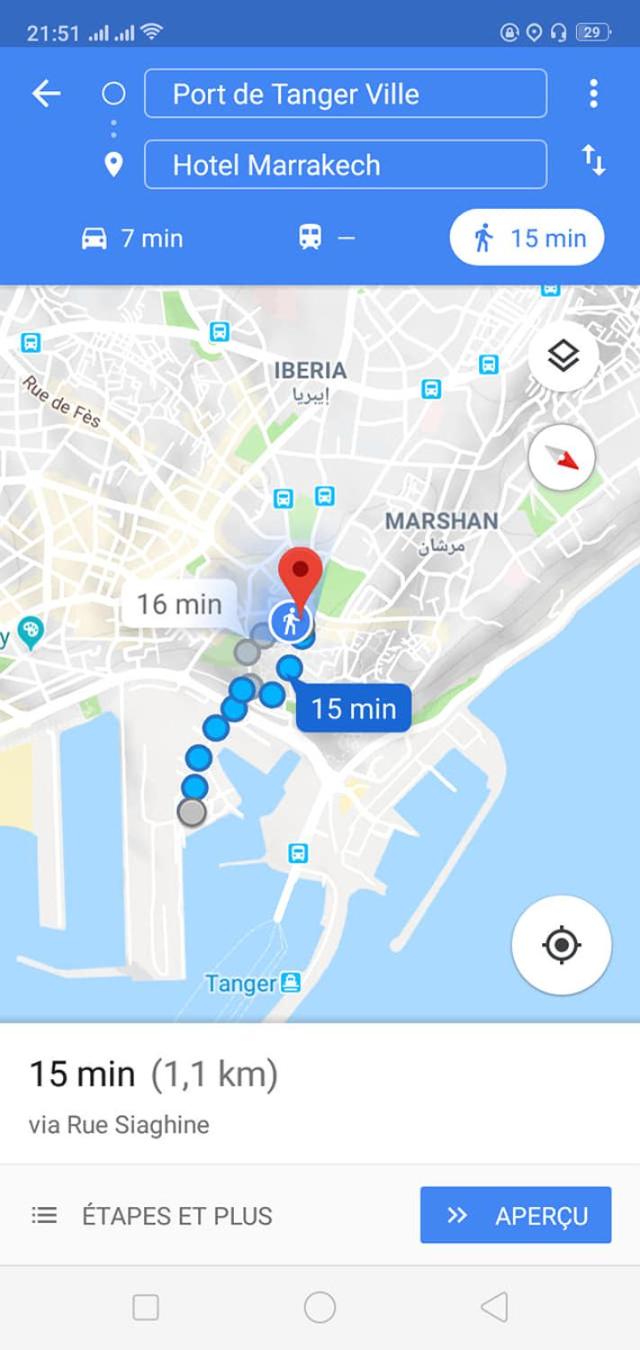
Task: Edit the destination Hotel Marrakech
Action: (345, 165)
